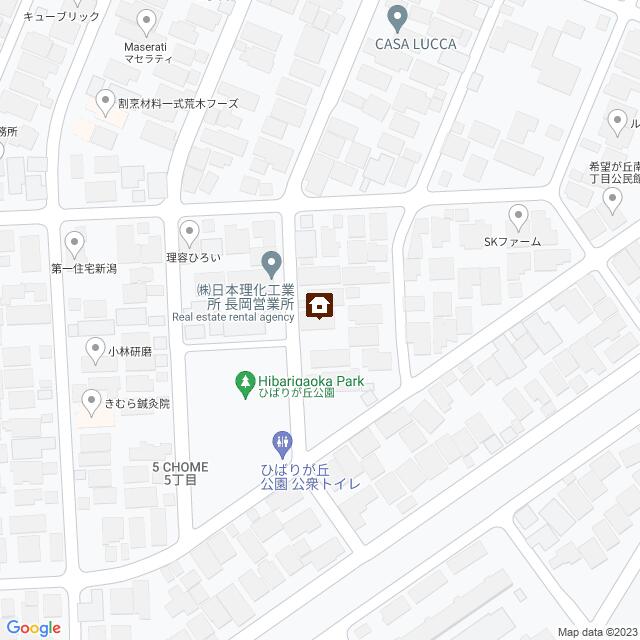This screenshot has width=640, height=640.
Task: Open the SKファーム location pin
Action: pos(518,214)
